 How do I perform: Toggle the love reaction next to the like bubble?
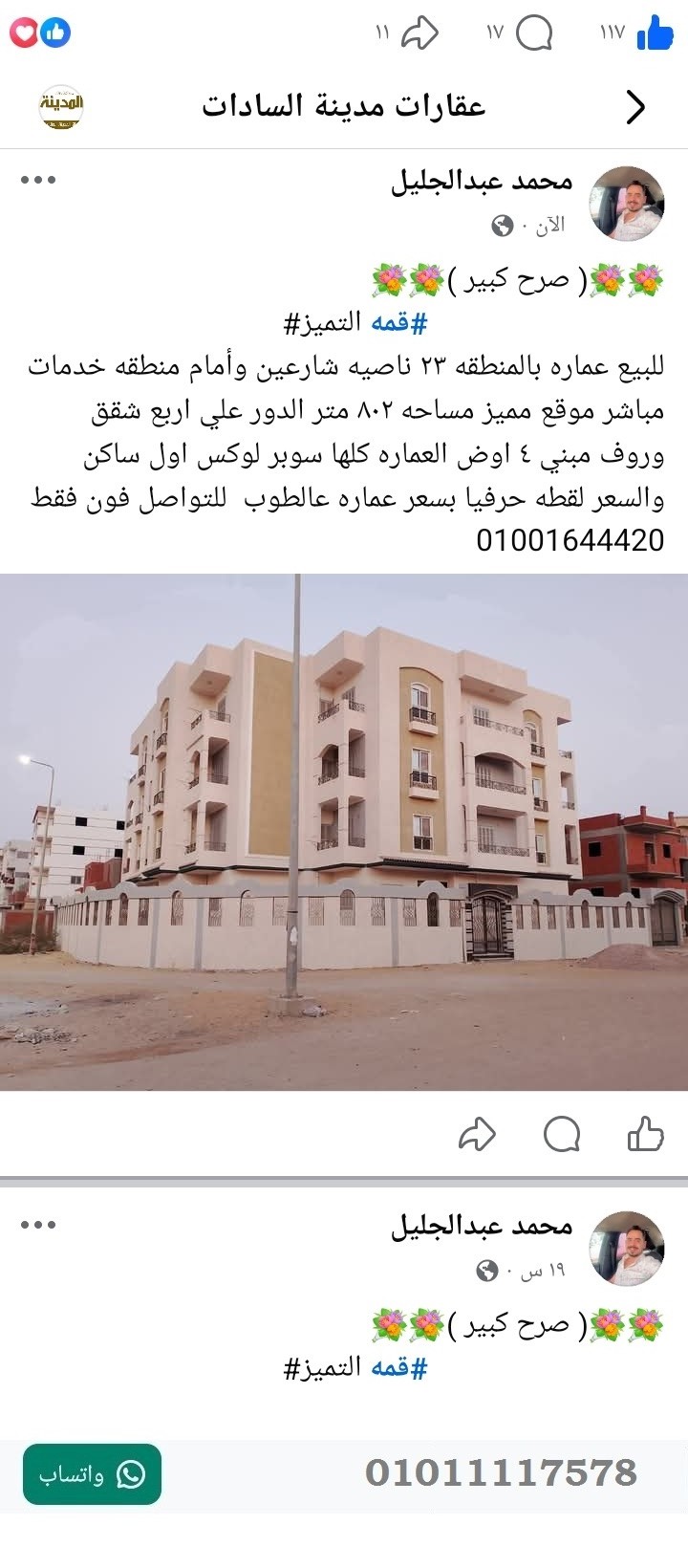click(23, 33)
